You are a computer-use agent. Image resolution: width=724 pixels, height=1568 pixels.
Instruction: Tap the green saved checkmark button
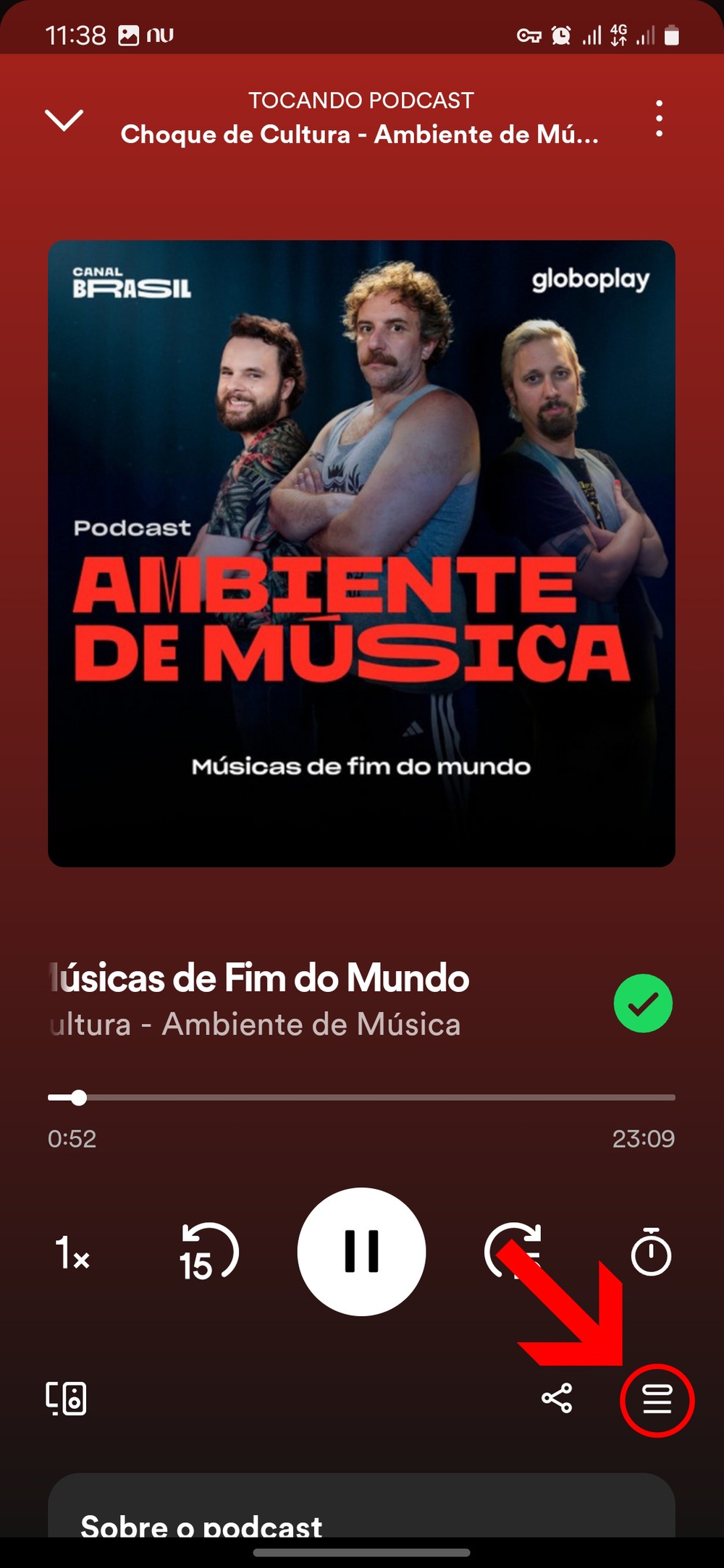(643, 1003)
